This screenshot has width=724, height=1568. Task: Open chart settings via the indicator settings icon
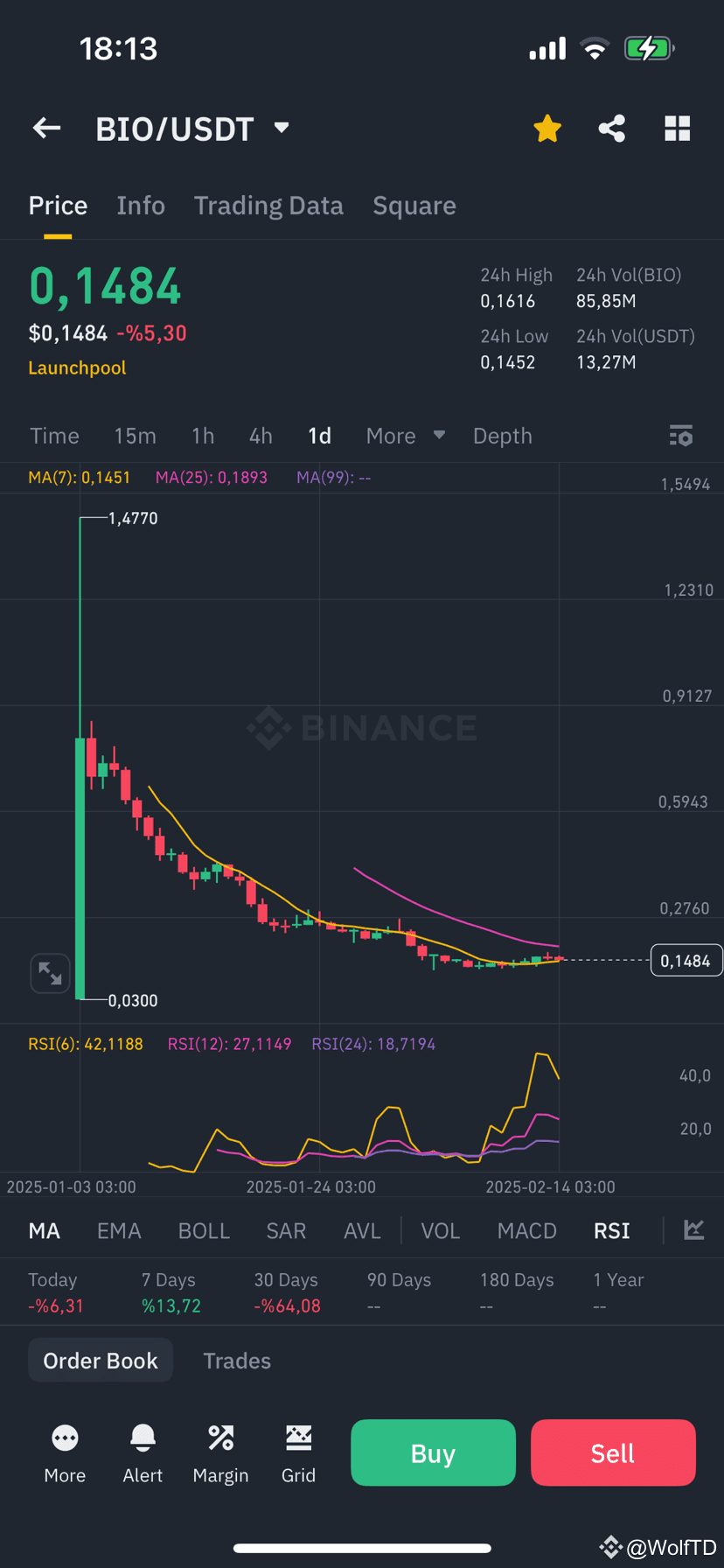pyautogui.click(x=680, y=435)
